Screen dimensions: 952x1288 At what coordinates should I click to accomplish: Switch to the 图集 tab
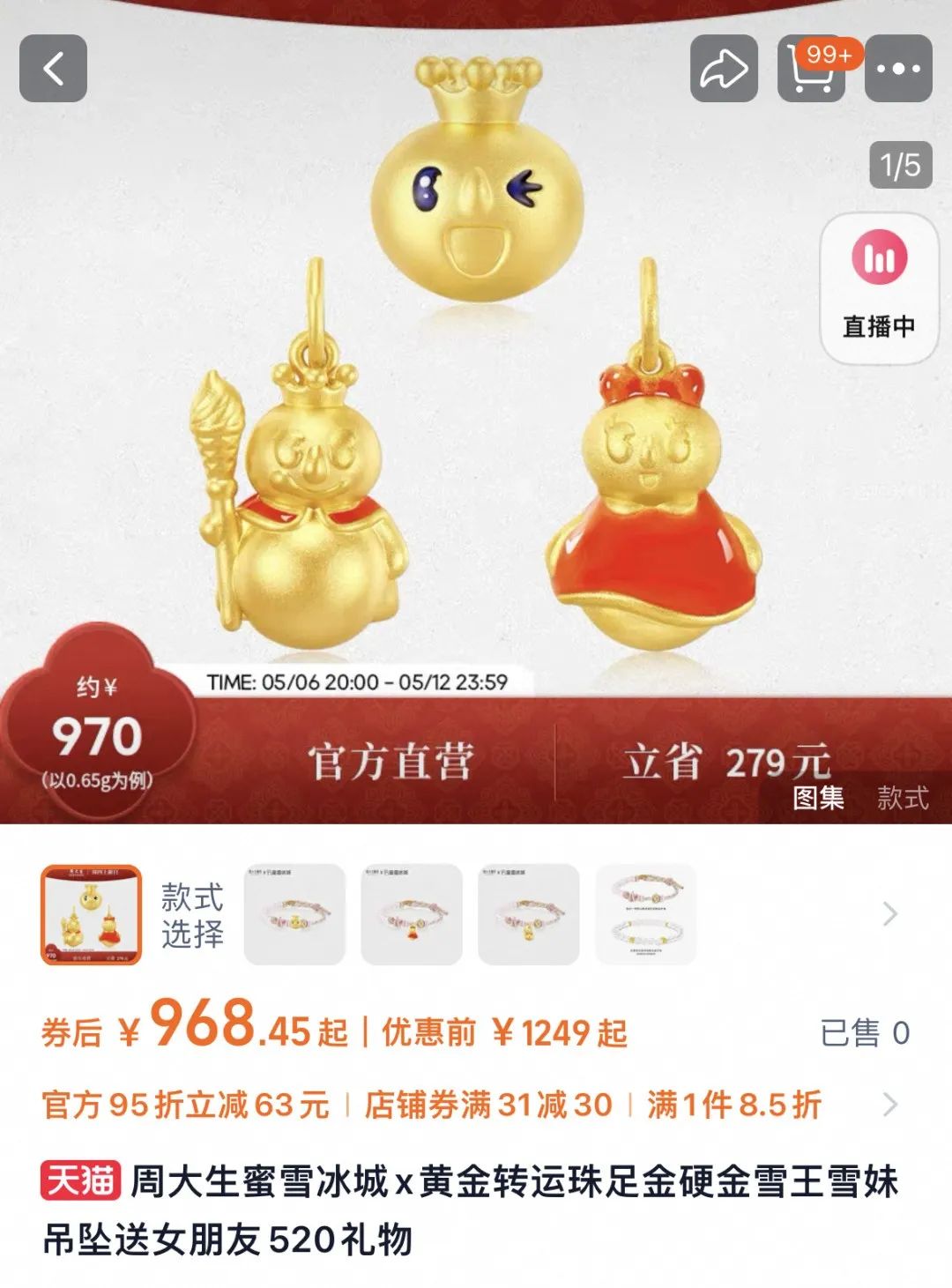[x=818, y=798]
